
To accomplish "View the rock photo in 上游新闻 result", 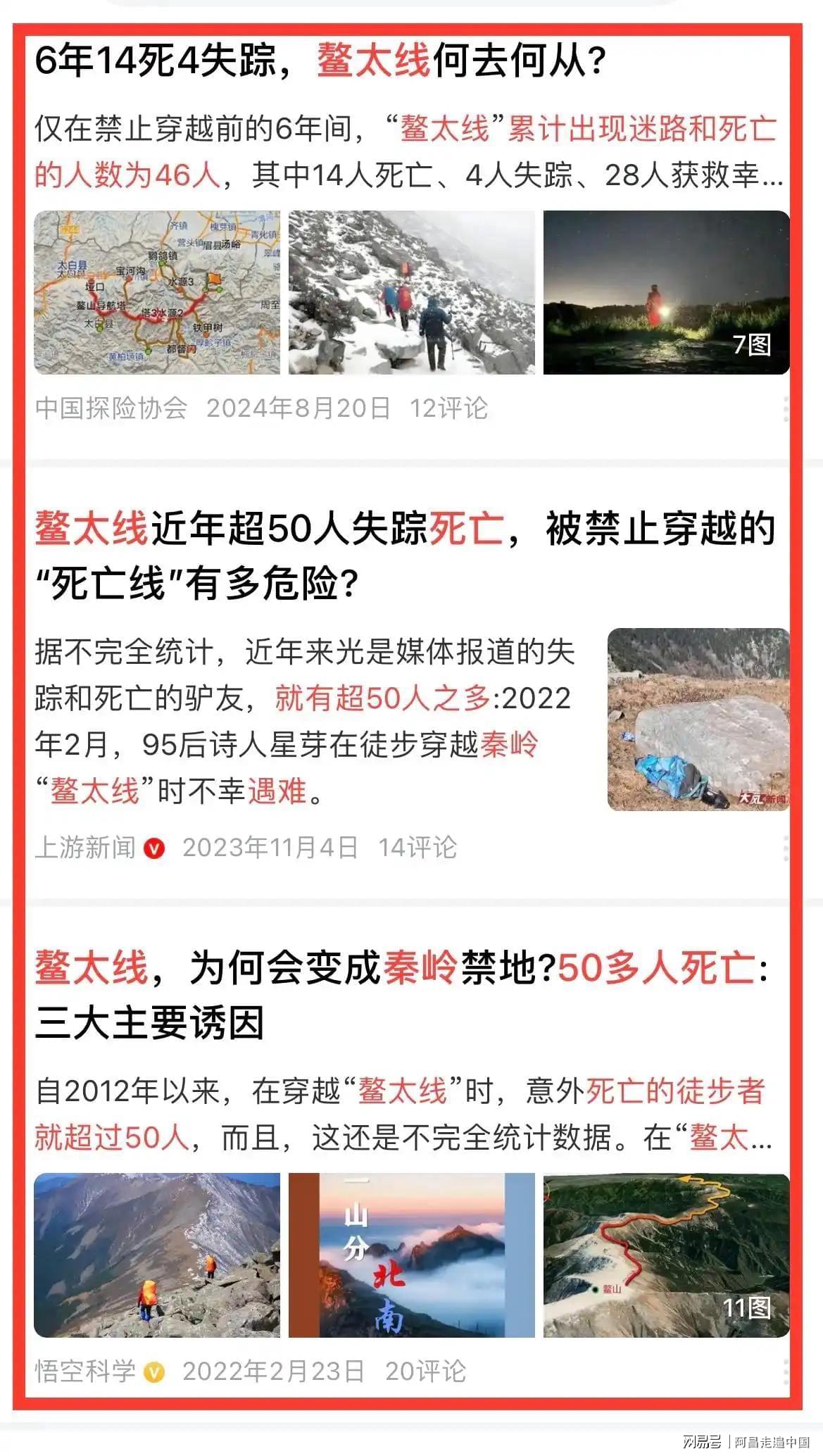I will tap(698, 719).
